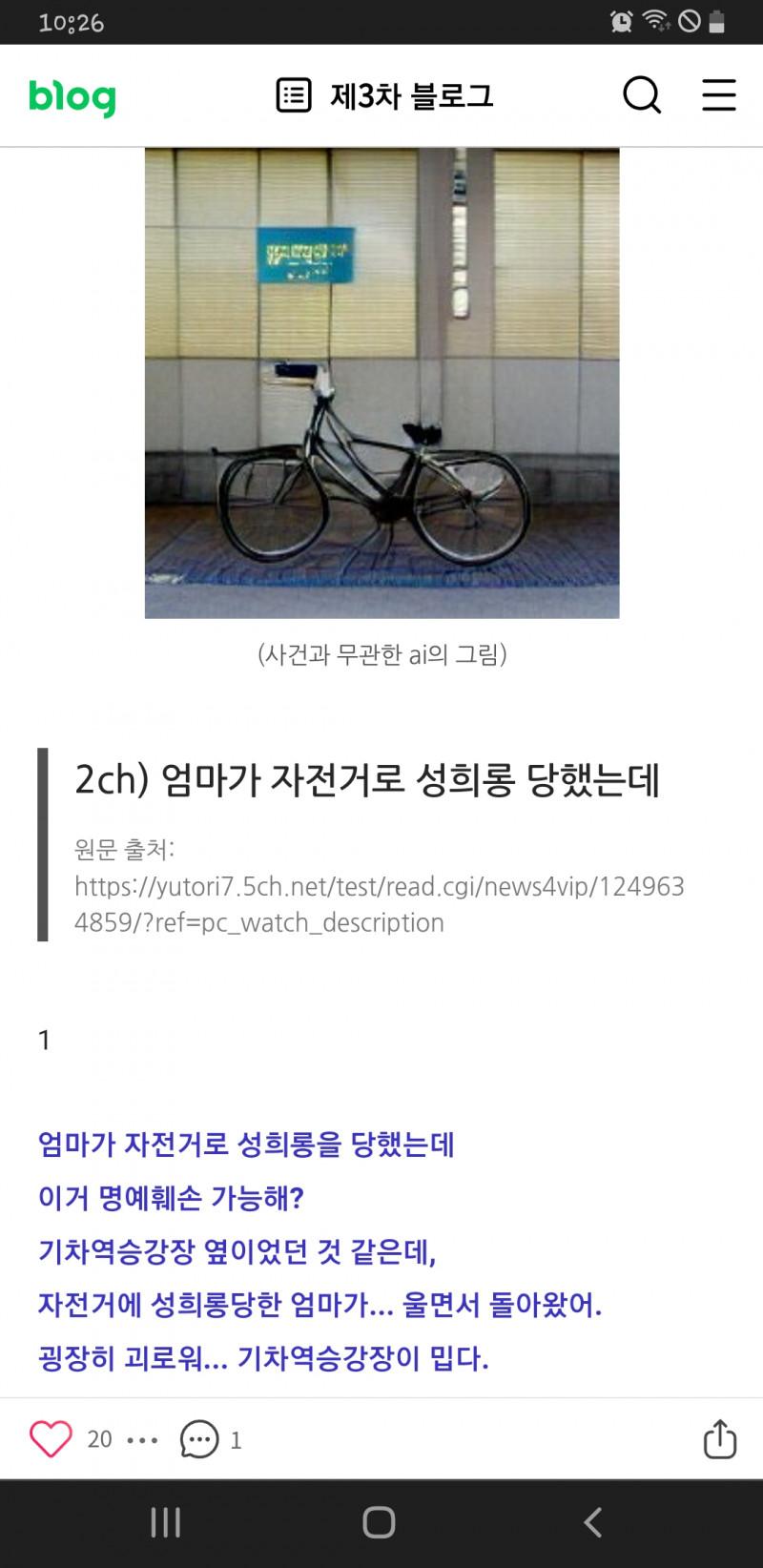Open the 제3차 블로그 post list

click(385, 96)
